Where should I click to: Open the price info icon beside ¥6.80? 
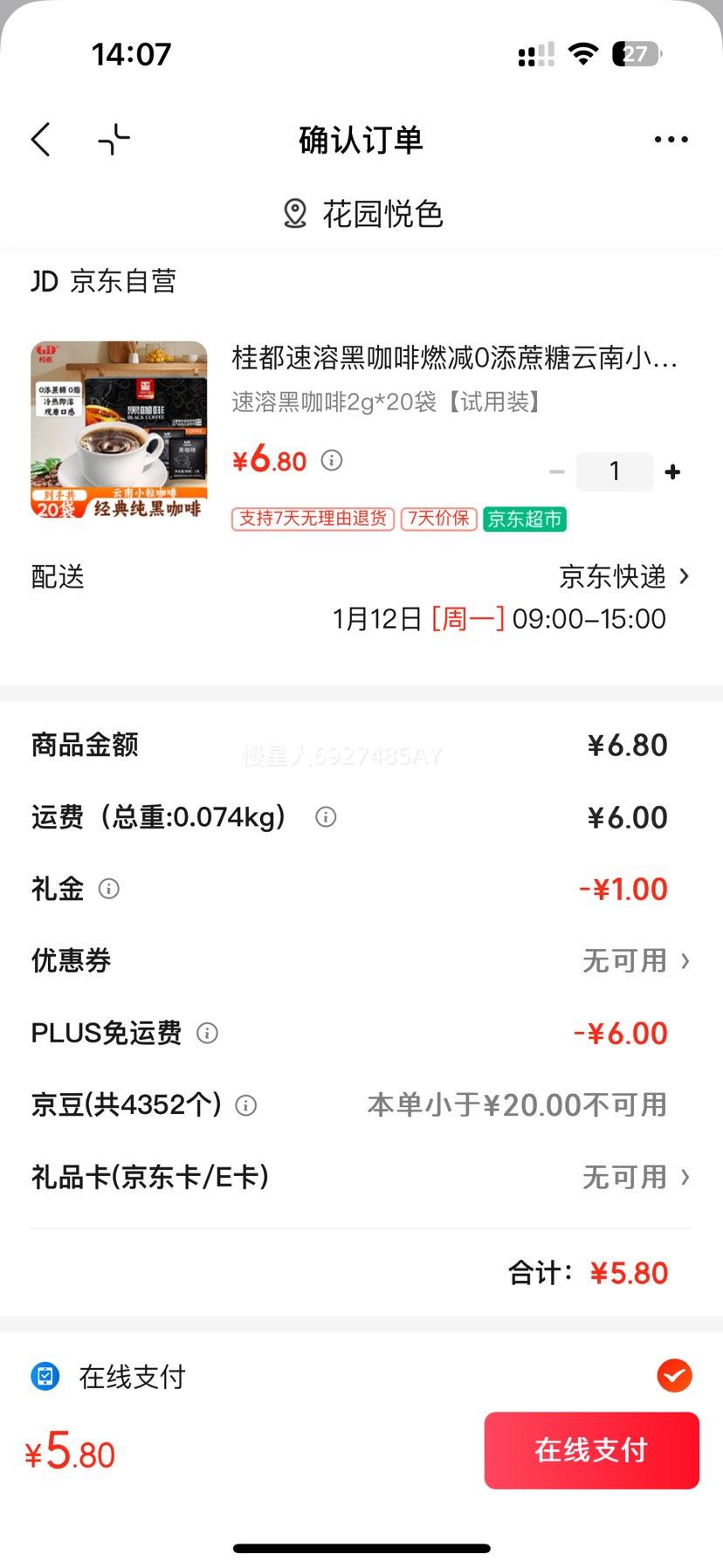tap(330, 461)
